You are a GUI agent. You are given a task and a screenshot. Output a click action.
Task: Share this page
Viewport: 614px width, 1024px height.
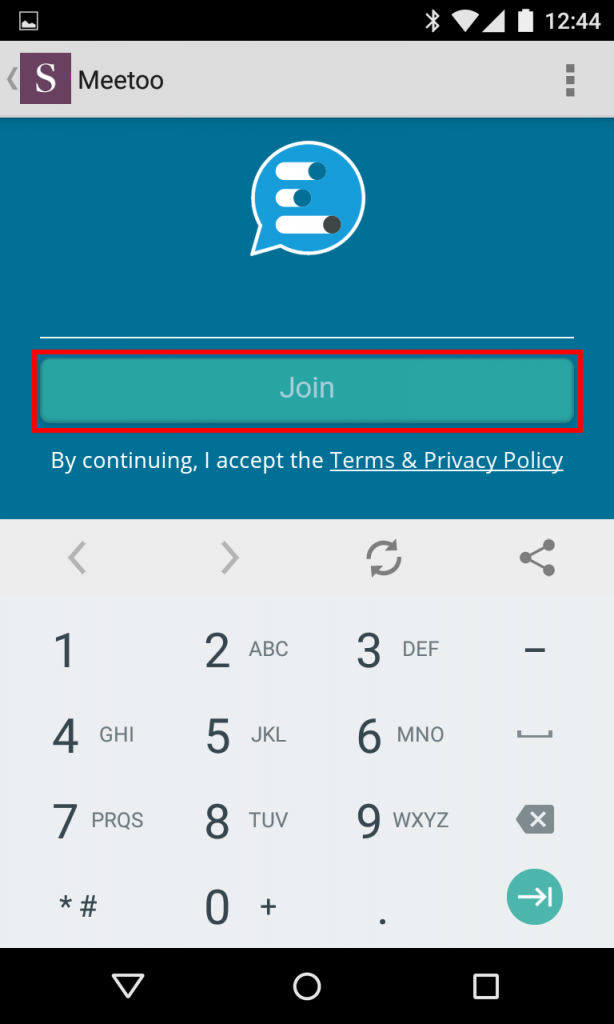click(x=537, y=558)
